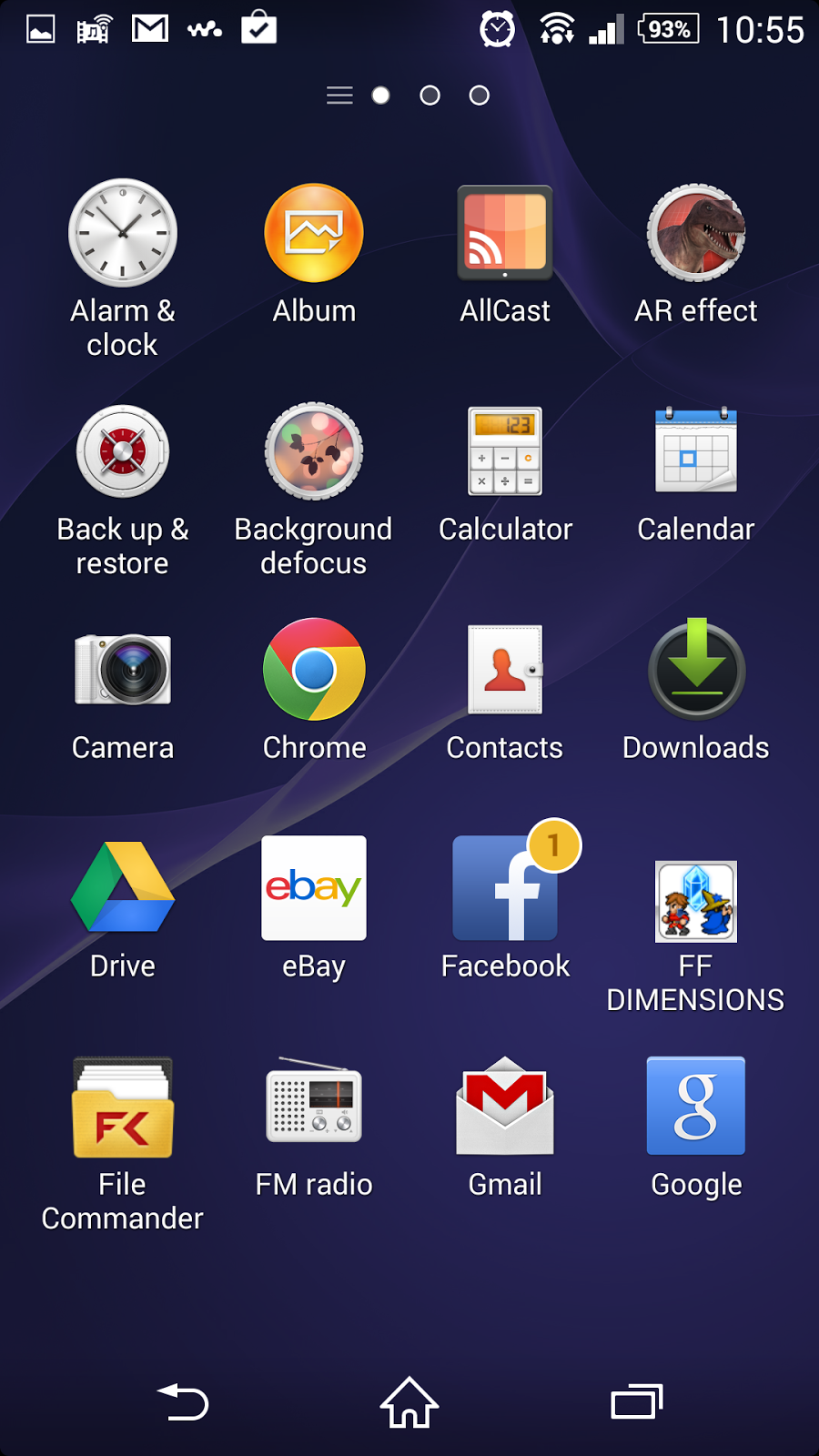Open Gmail
819x1456 pixels.
tap(505, 1107)
